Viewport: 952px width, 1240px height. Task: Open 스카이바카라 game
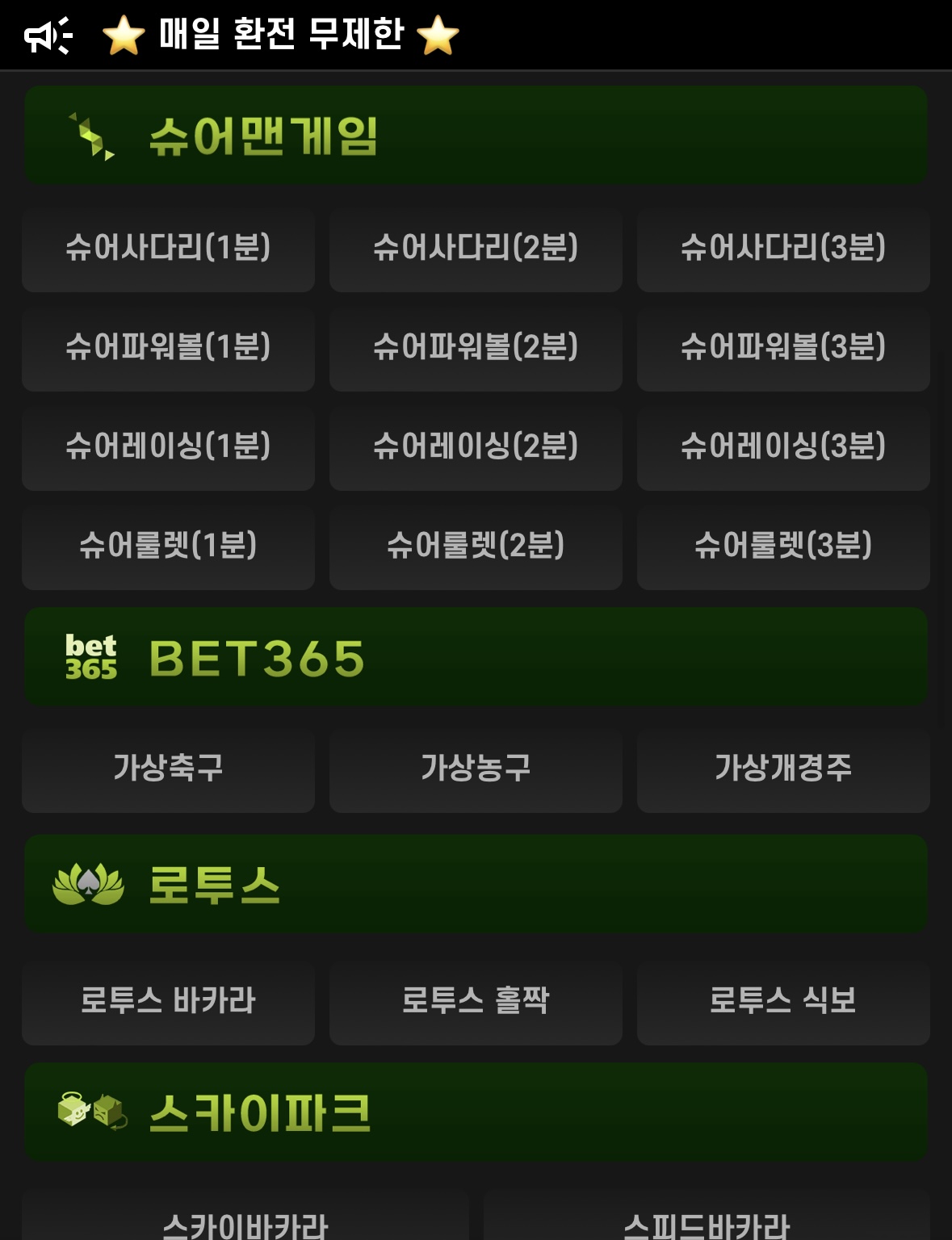pyautogui.click(x=245, y=1223)
